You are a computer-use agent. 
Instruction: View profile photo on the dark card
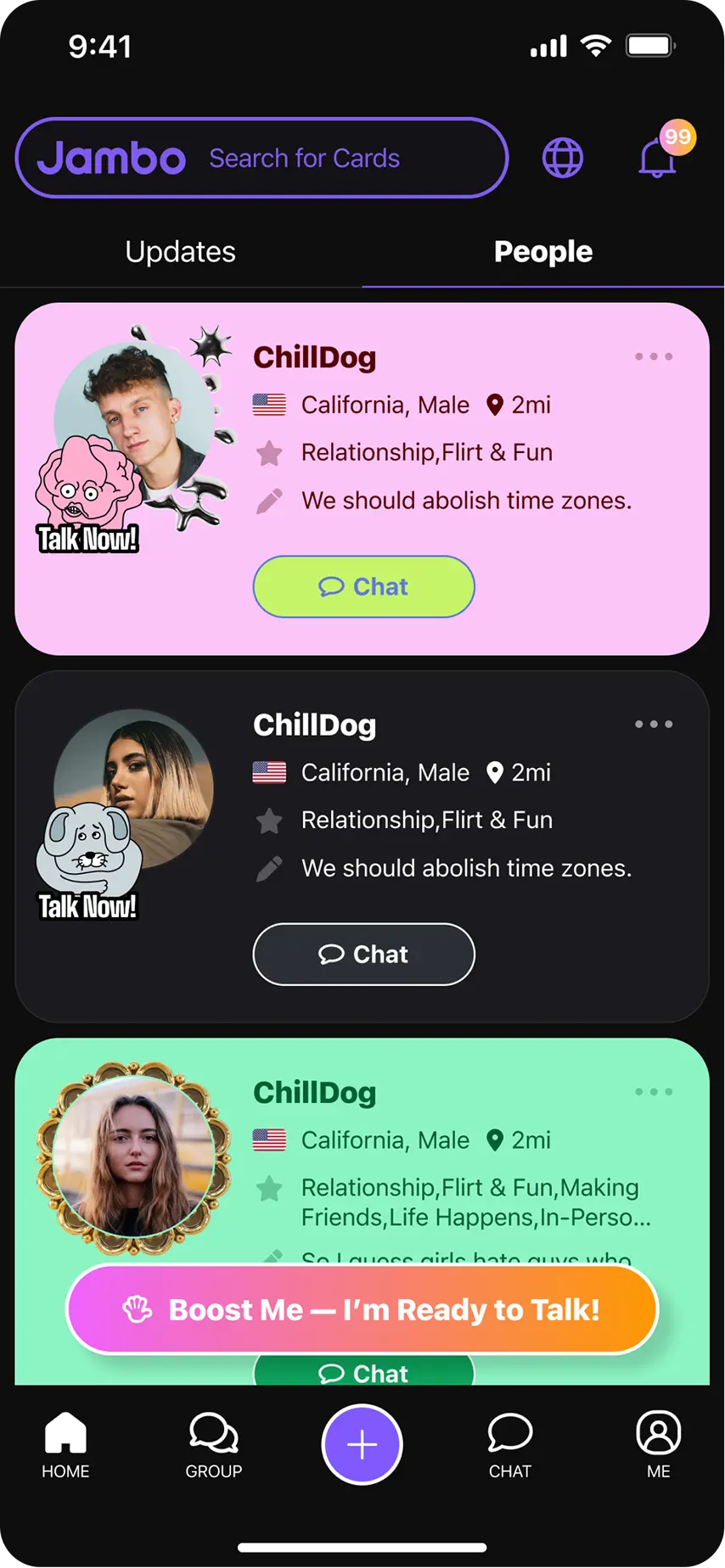pos(134,785)
